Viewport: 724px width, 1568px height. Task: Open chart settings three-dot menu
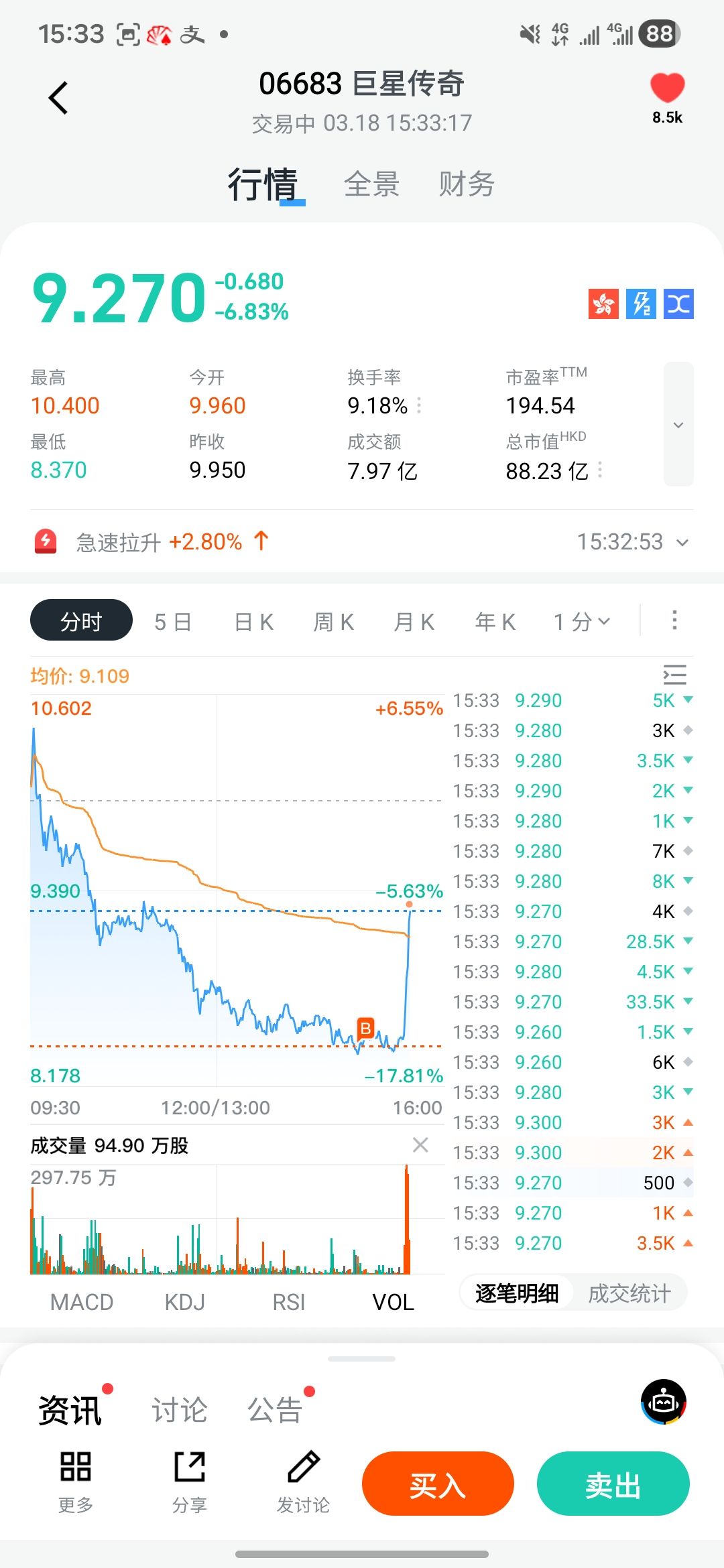coord(674,620)
